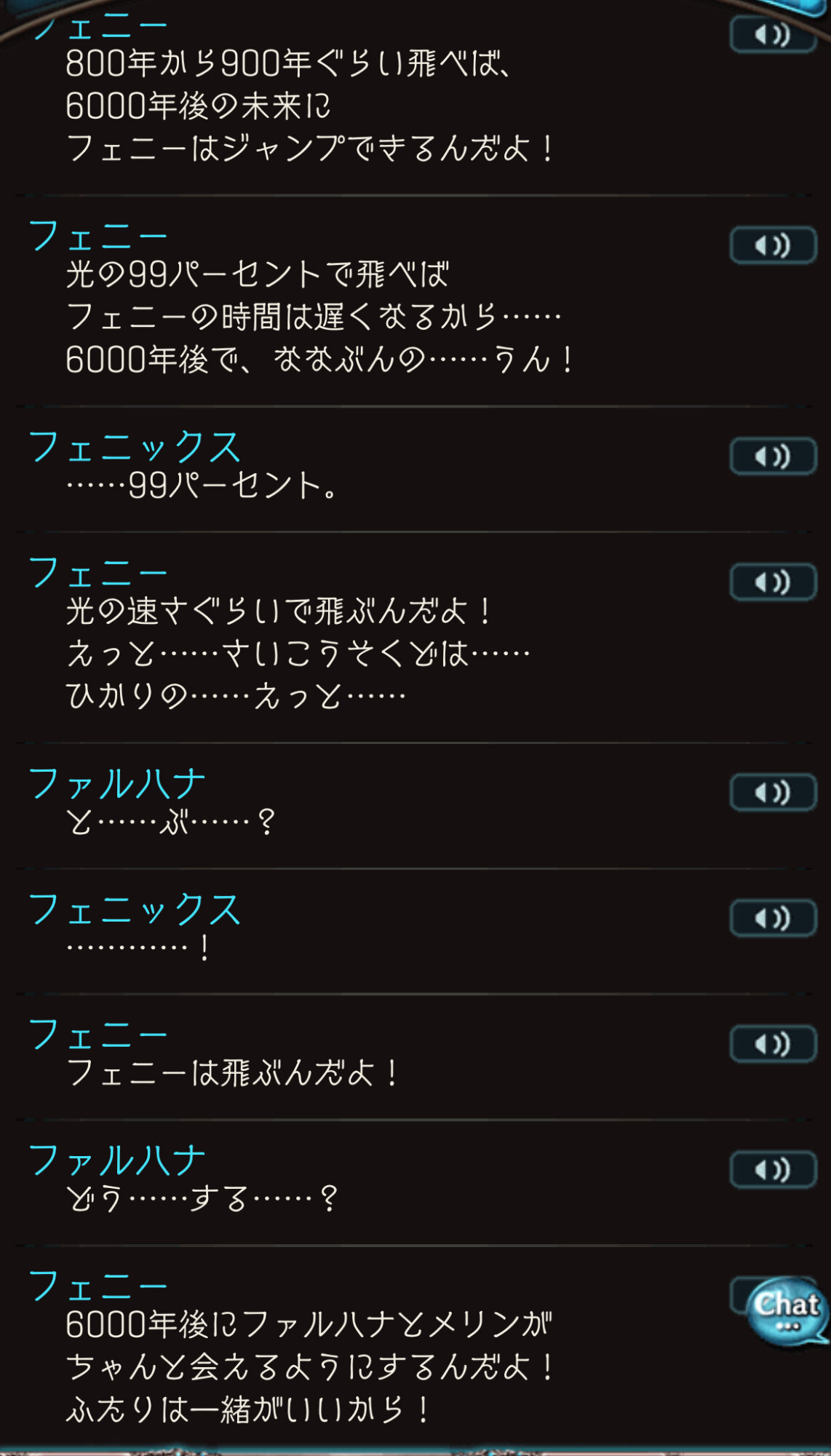The width and height of the screenshot is (831, 1456).
Task: Play Phoenix's ……99パーセント。 voice line
Action: 773,456
